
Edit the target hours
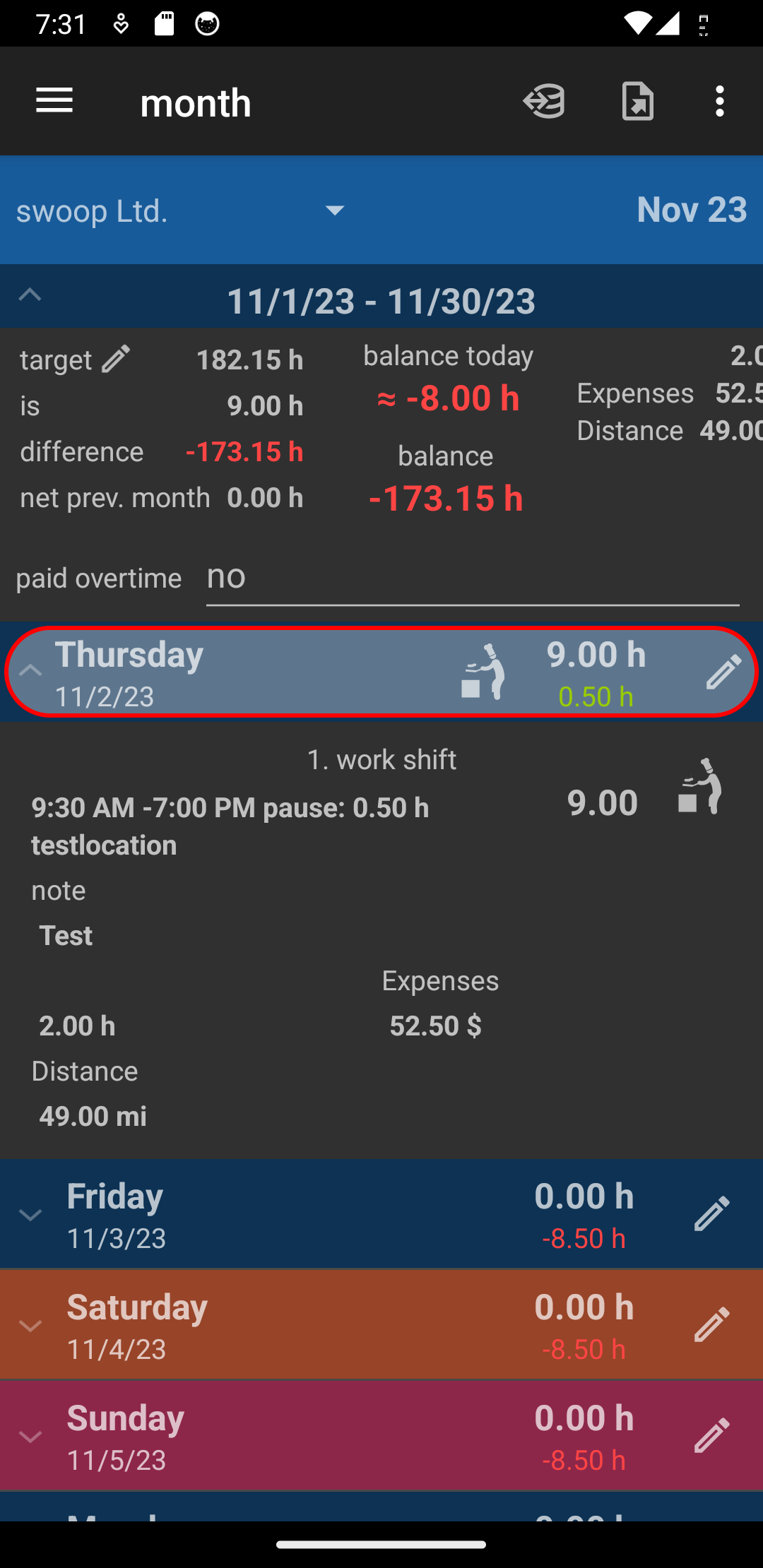(x=116, y=359)
